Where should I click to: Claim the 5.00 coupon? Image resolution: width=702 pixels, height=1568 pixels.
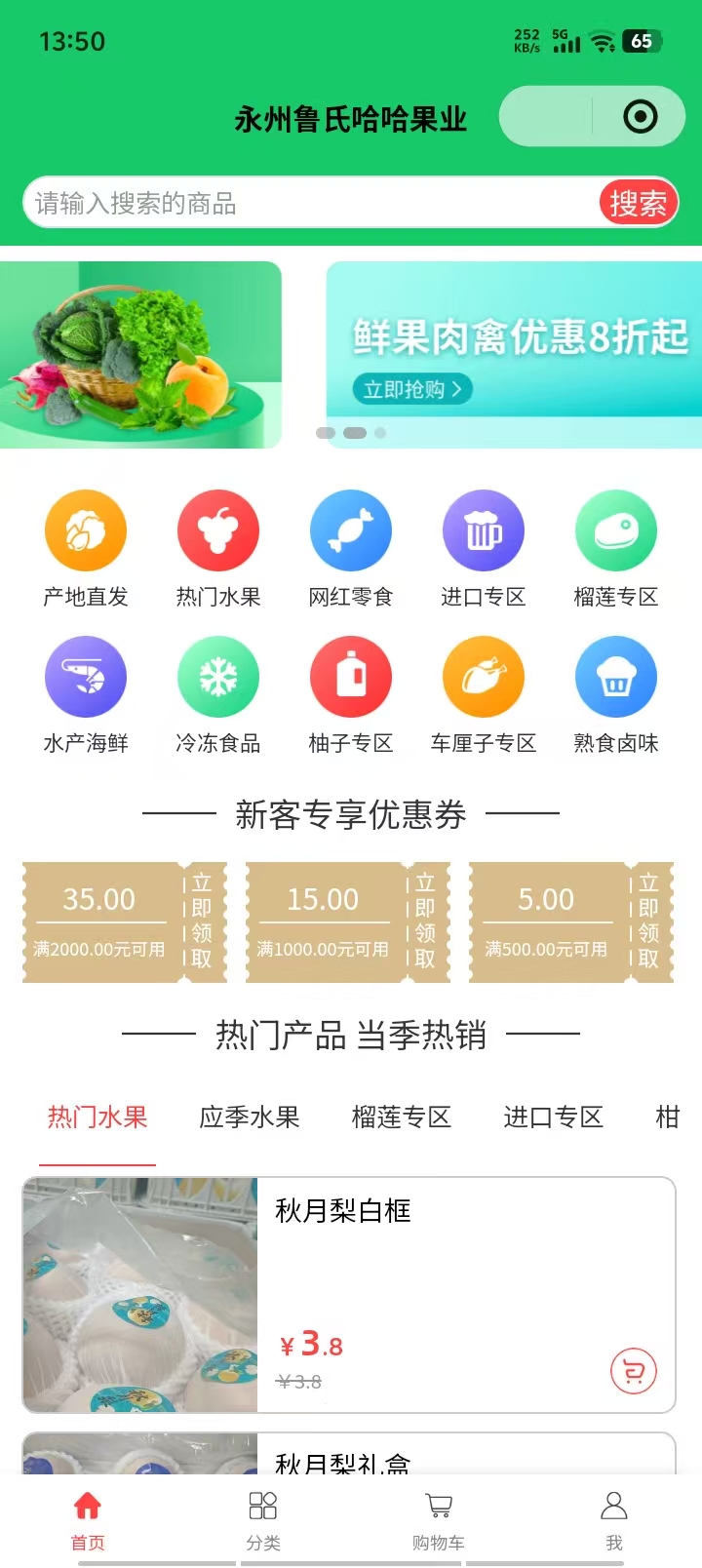pyautogui.click(x=648, y=921)
